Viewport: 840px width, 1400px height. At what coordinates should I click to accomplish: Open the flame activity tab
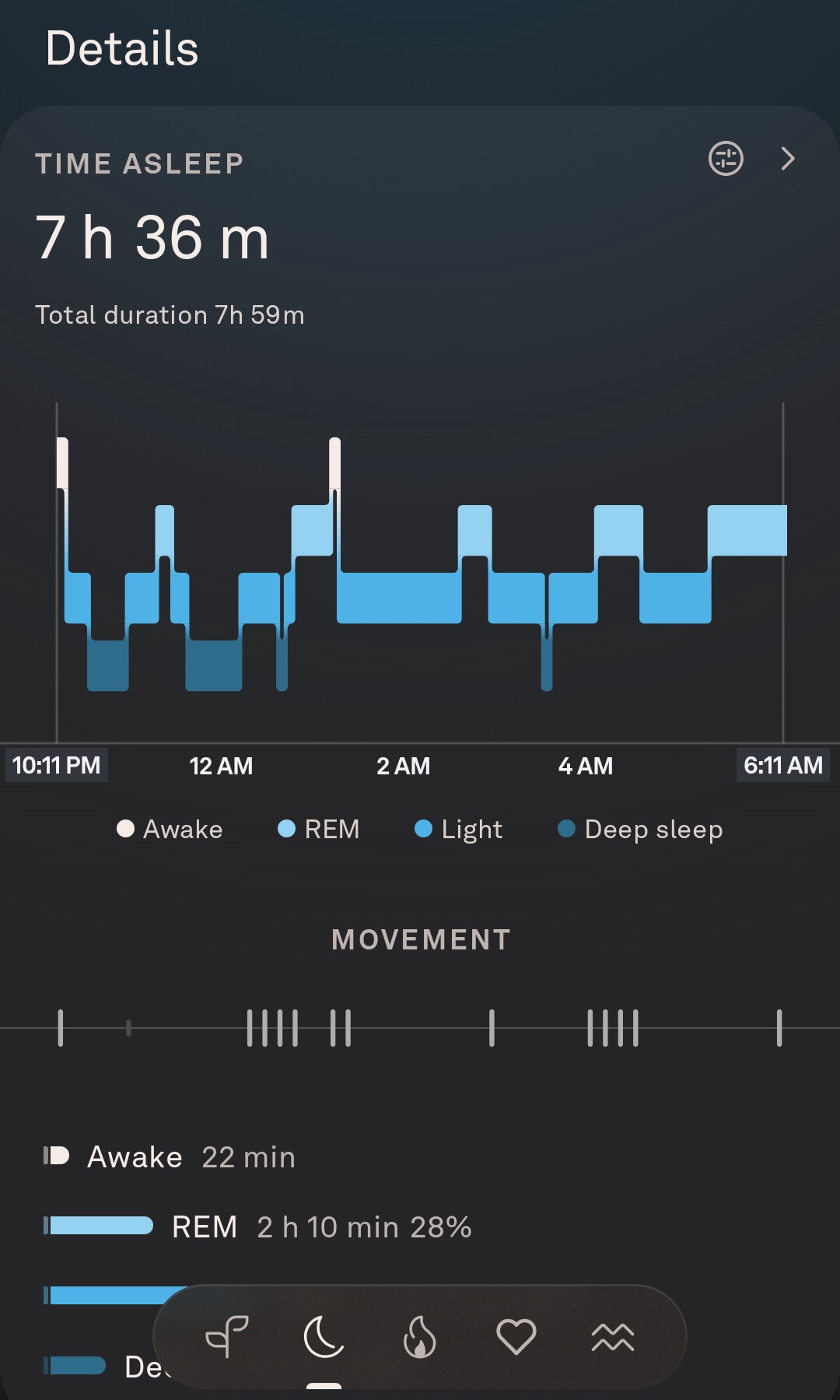pyautogui.click(x=419, y=1337)
